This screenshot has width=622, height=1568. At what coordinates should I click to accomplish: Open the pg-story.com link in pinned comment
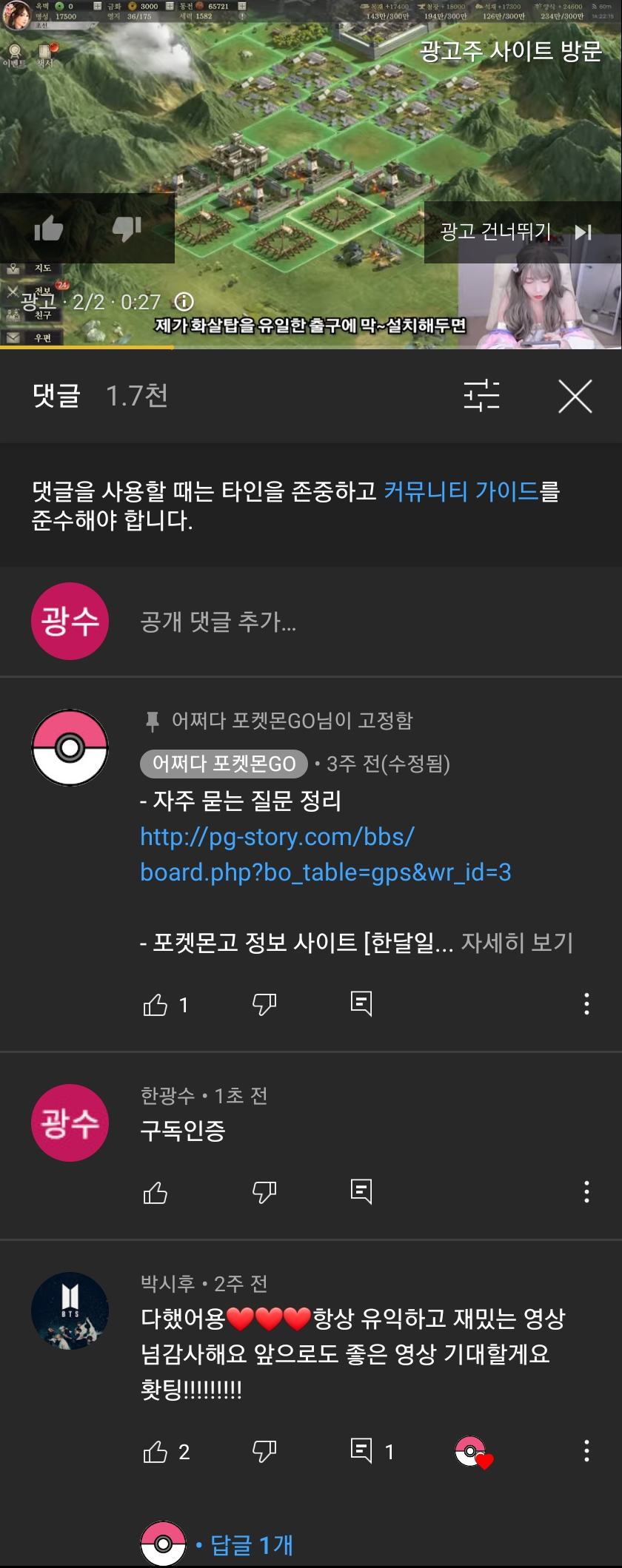[325, 855]
